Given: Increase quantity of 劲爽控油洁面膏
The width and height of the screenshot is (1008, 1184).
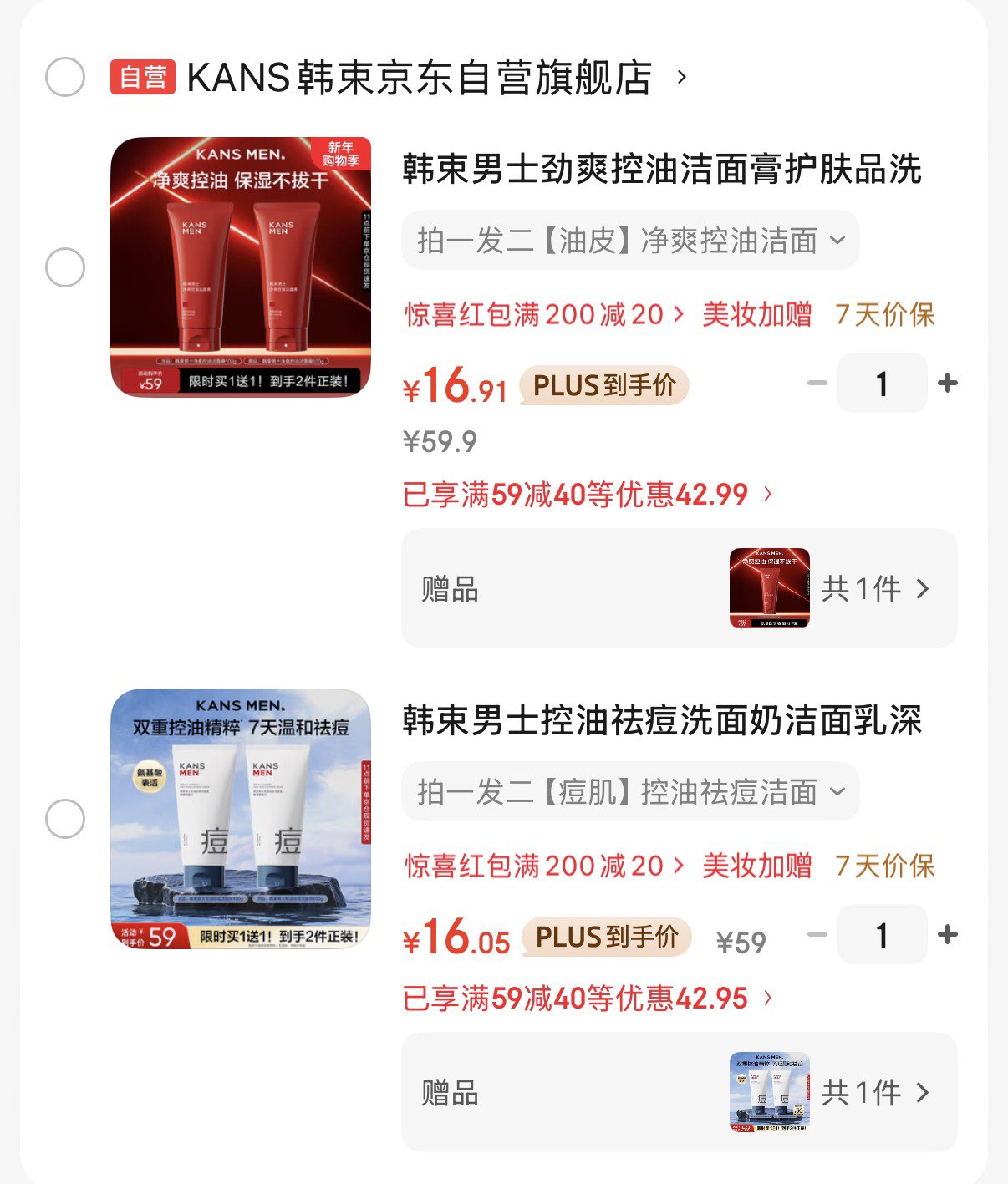Looking at the screenshot, I should point(948,384).
